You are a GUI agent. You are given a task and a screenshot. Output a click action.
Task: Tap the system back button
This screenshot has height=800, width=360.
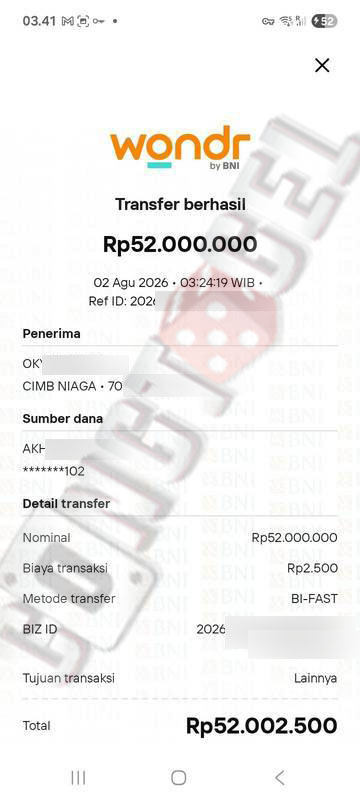click(279, 778)
